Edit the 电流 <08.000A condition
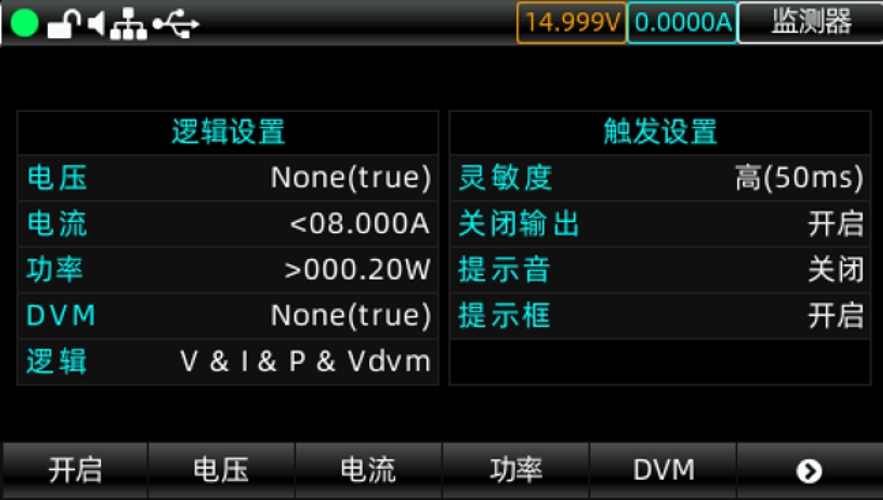The width and height of the screenshot is (883, 500). pos(228,224)
